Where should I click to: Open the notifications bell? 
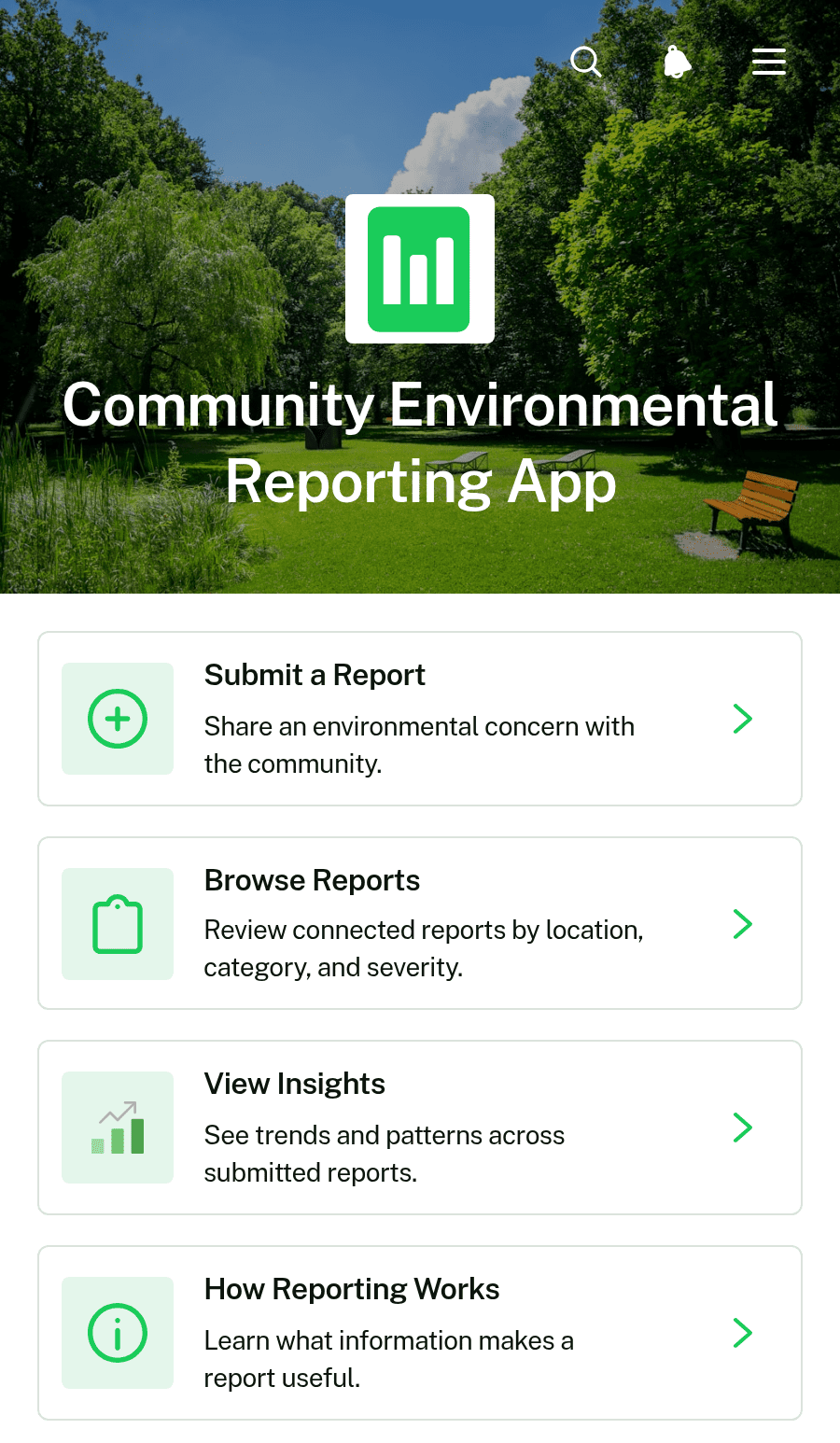pyautogui.click(x=678, y=62)
